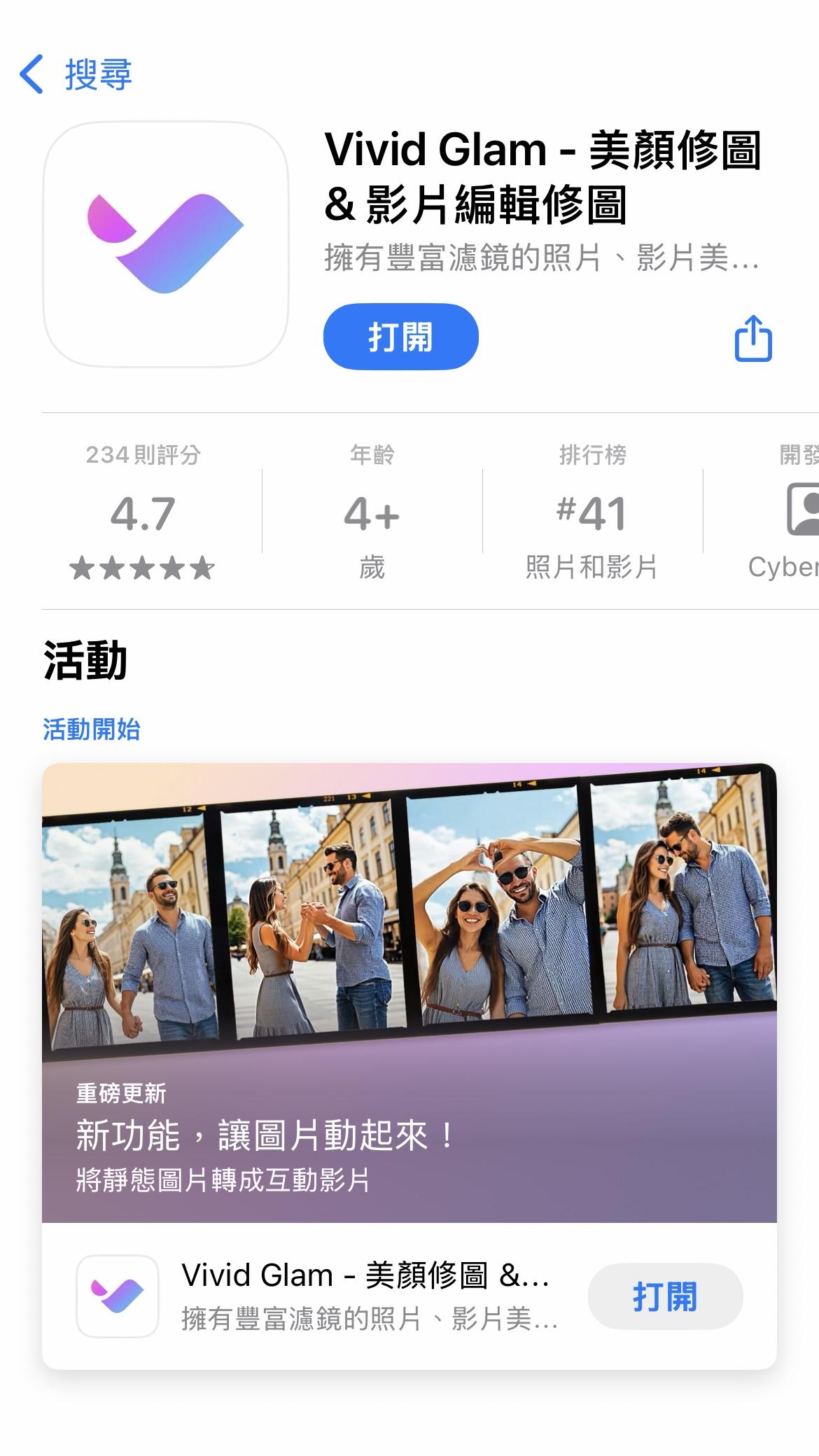Open the 新功能，讓圖片動起來 event card
Image resolution: width=819 pixels, height=1456 pixels.
pos(409,994)
